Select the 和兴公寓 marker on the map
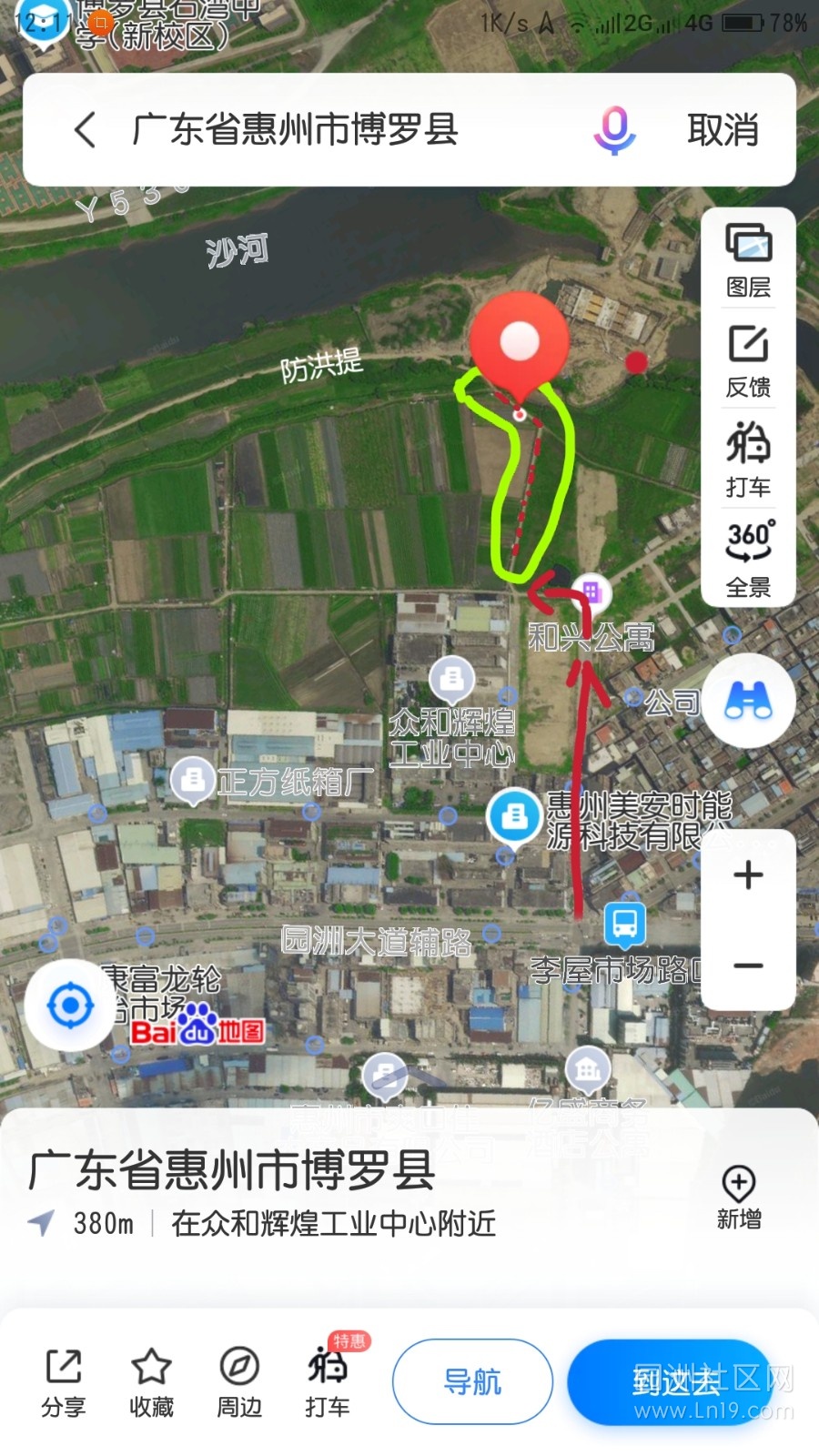Viewport: 819px width, 1456px height. (591, 594)
